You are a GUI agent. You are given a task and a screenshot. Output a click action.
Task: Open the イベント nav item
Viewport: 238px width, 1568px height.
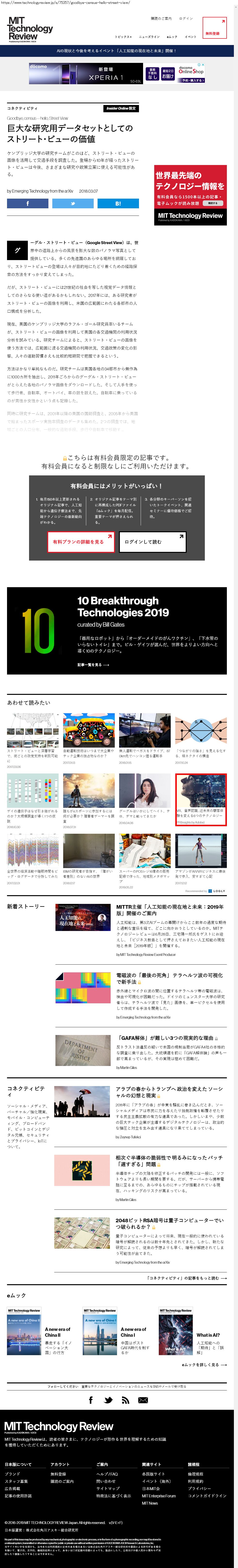191,37
